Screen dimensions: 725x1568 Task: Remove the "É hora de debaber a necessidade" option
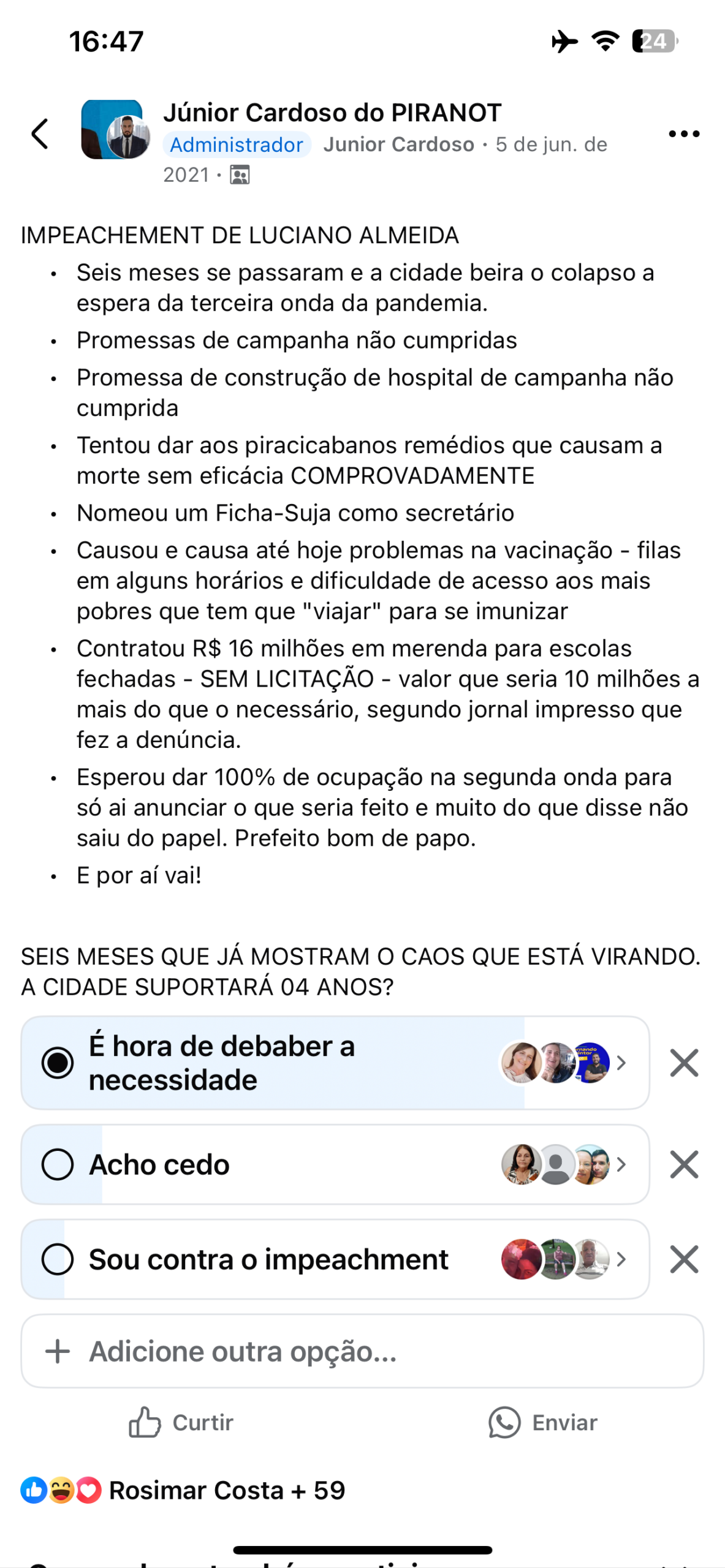pyautogui.click(x=684, y=1063)
